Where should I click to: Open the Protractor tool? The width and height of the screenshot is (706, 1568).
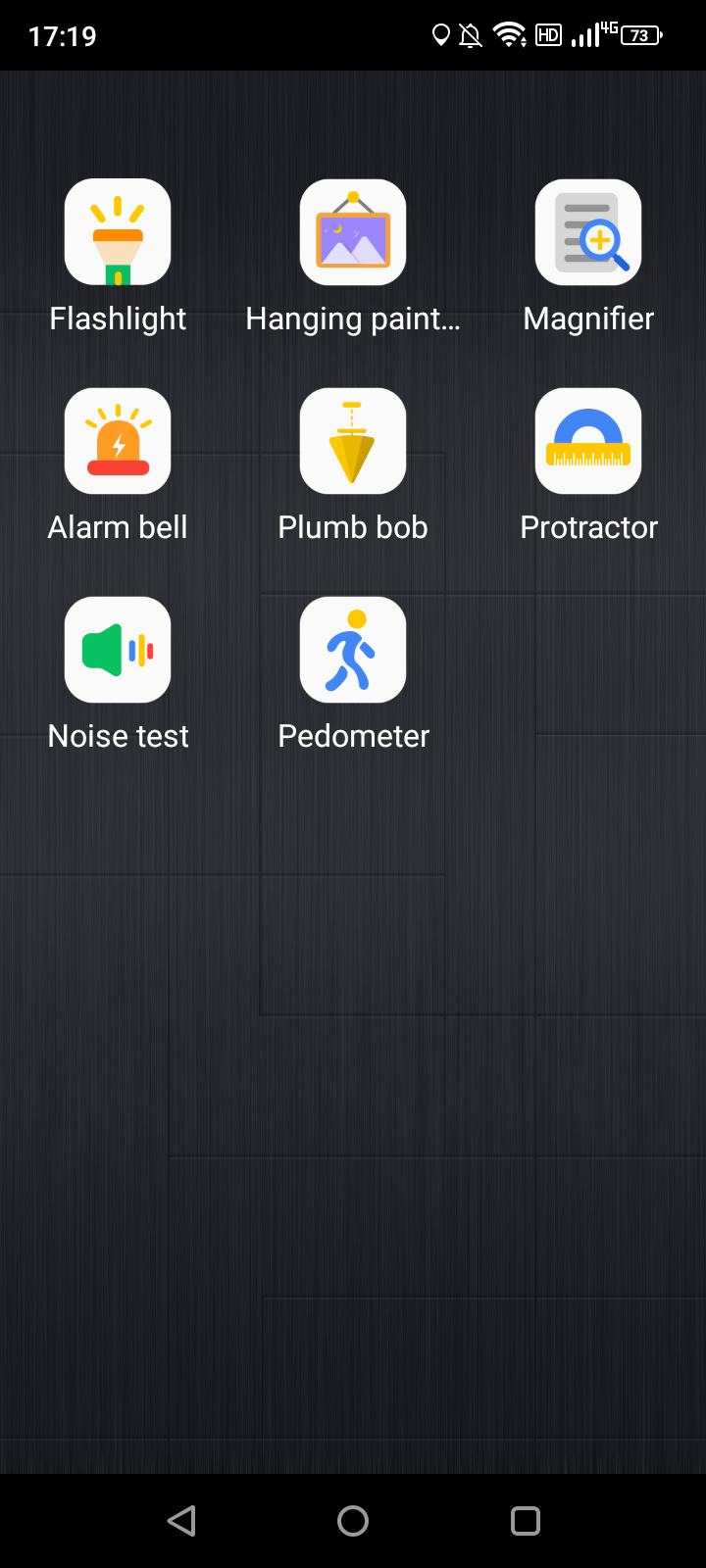tap(588, 441)
